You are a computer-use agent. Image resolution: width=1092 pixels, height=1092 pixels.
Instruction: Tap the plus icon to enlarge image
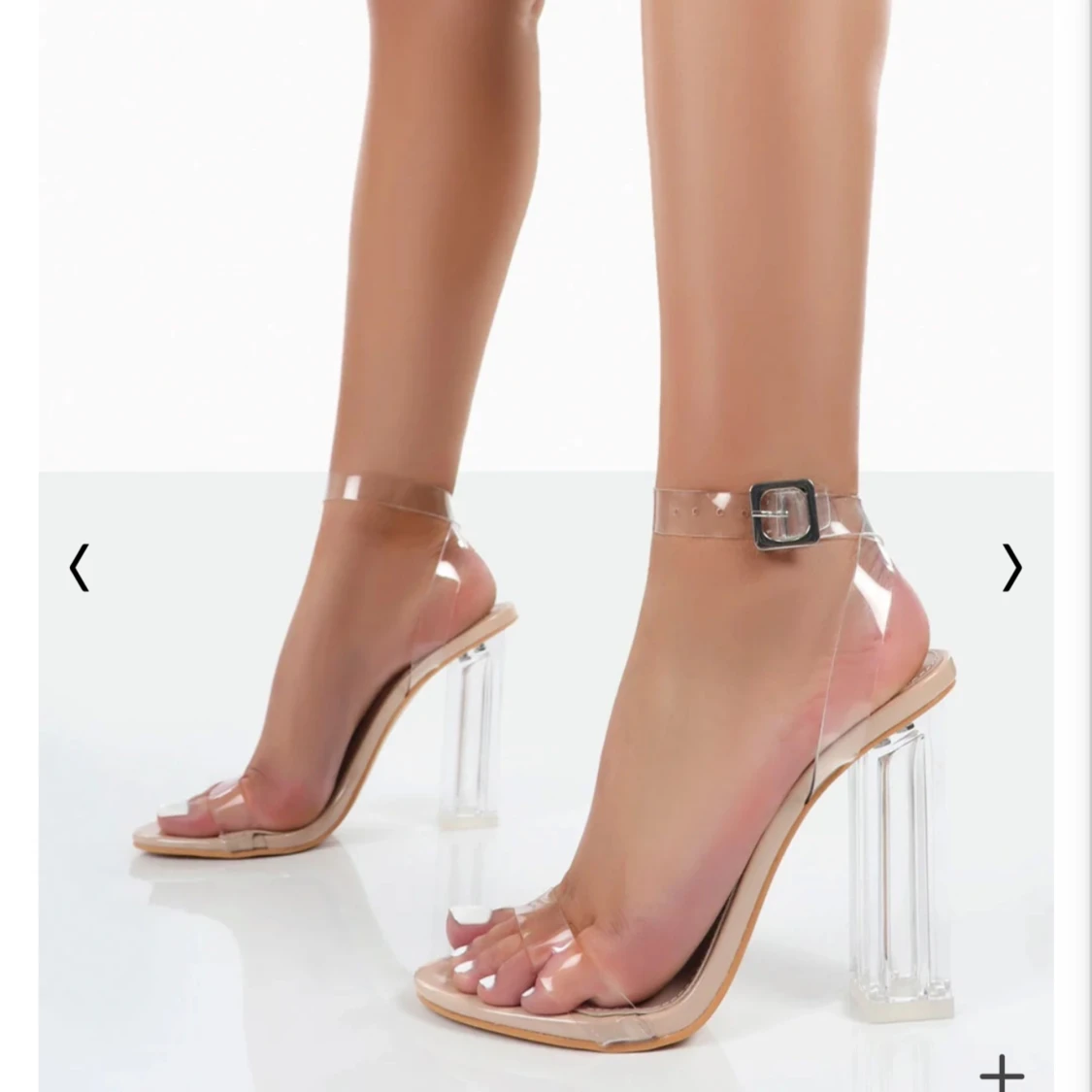click(x=1001, y=1074)
